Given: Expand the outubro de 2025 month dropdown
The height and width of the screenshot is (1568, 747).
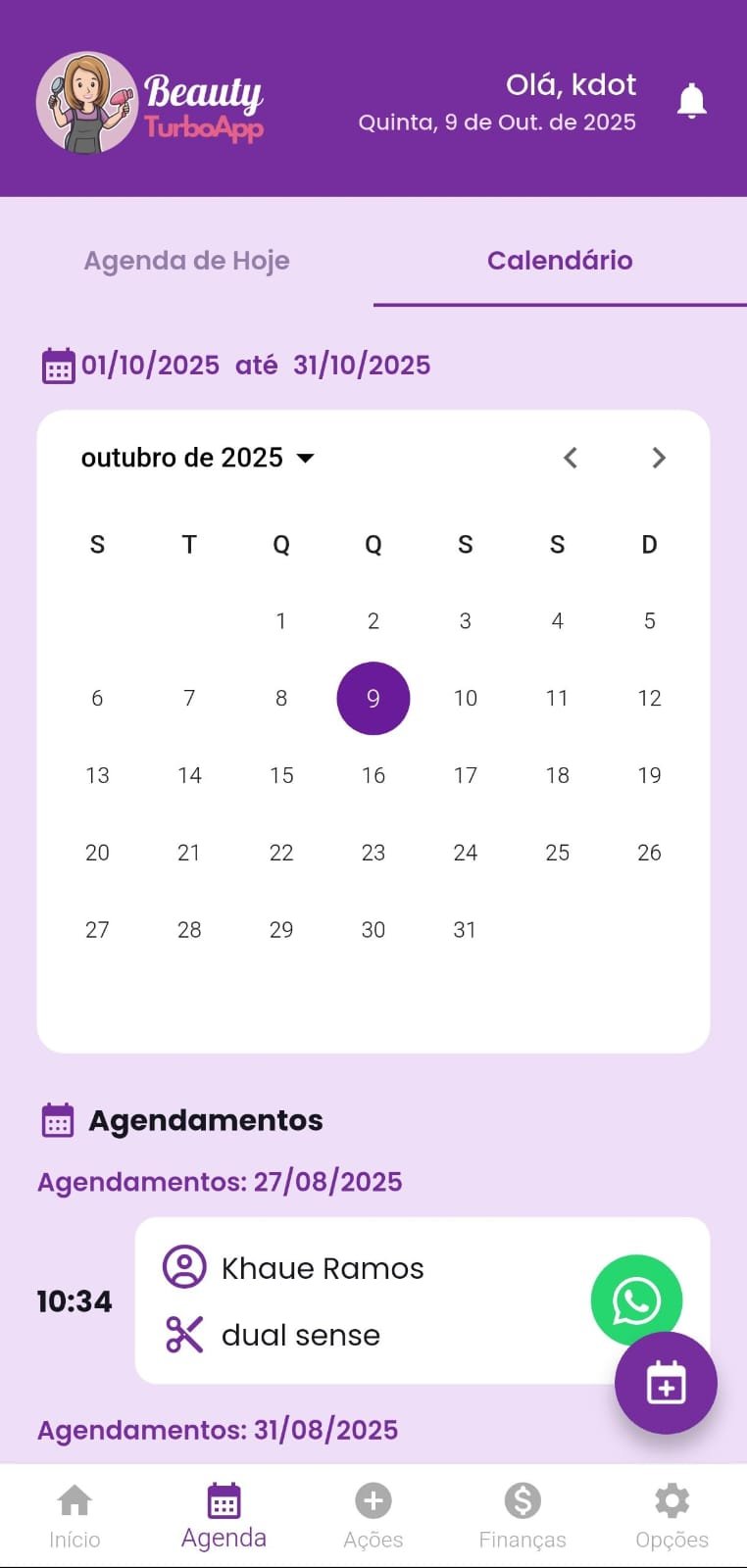Looking at the screenshot, I should pyautogui.click(x=198, y=458).
